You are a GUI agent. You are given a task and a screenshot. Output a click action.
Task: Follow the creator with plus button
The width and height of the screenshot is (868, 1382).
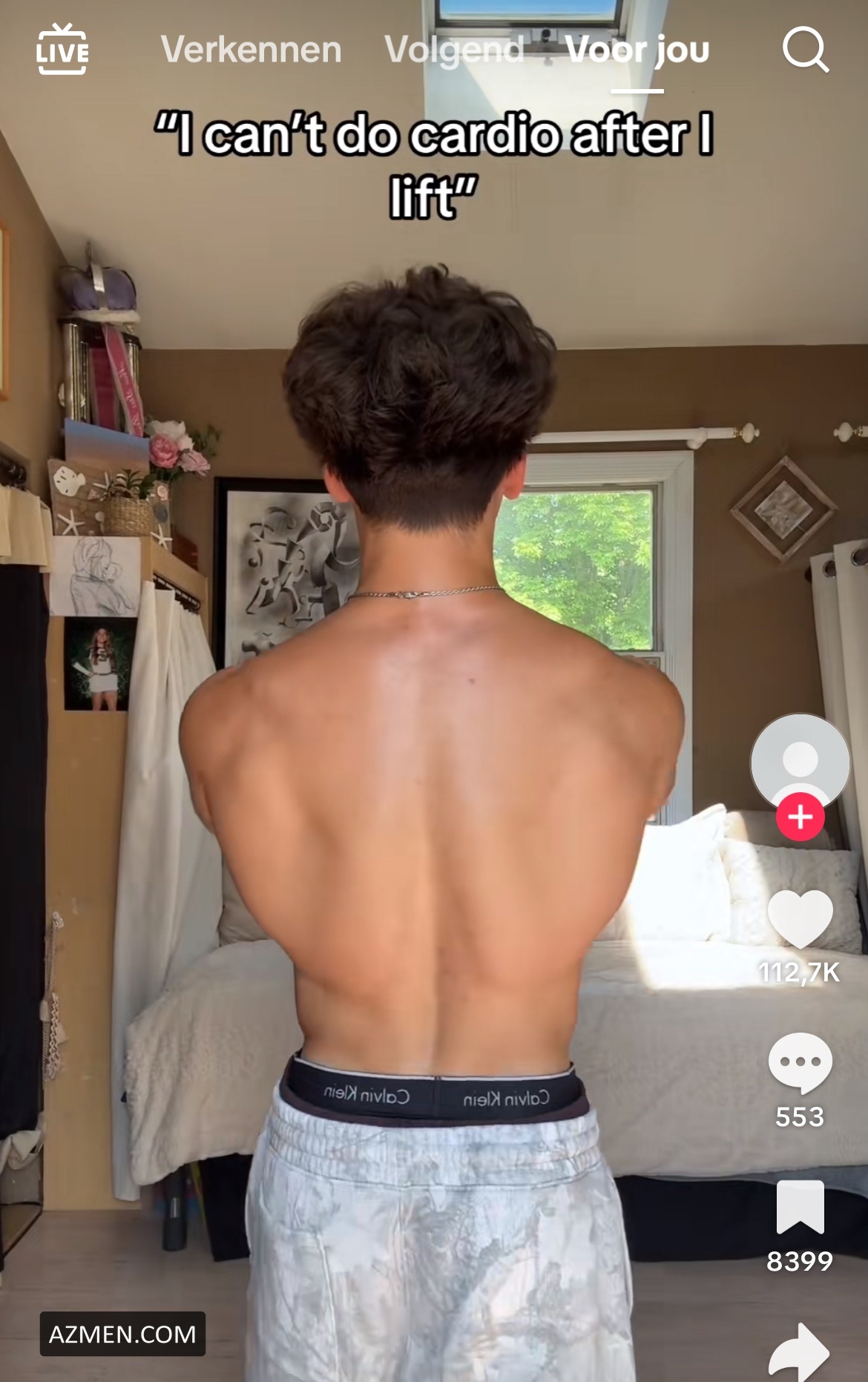[x=800, y=817]
